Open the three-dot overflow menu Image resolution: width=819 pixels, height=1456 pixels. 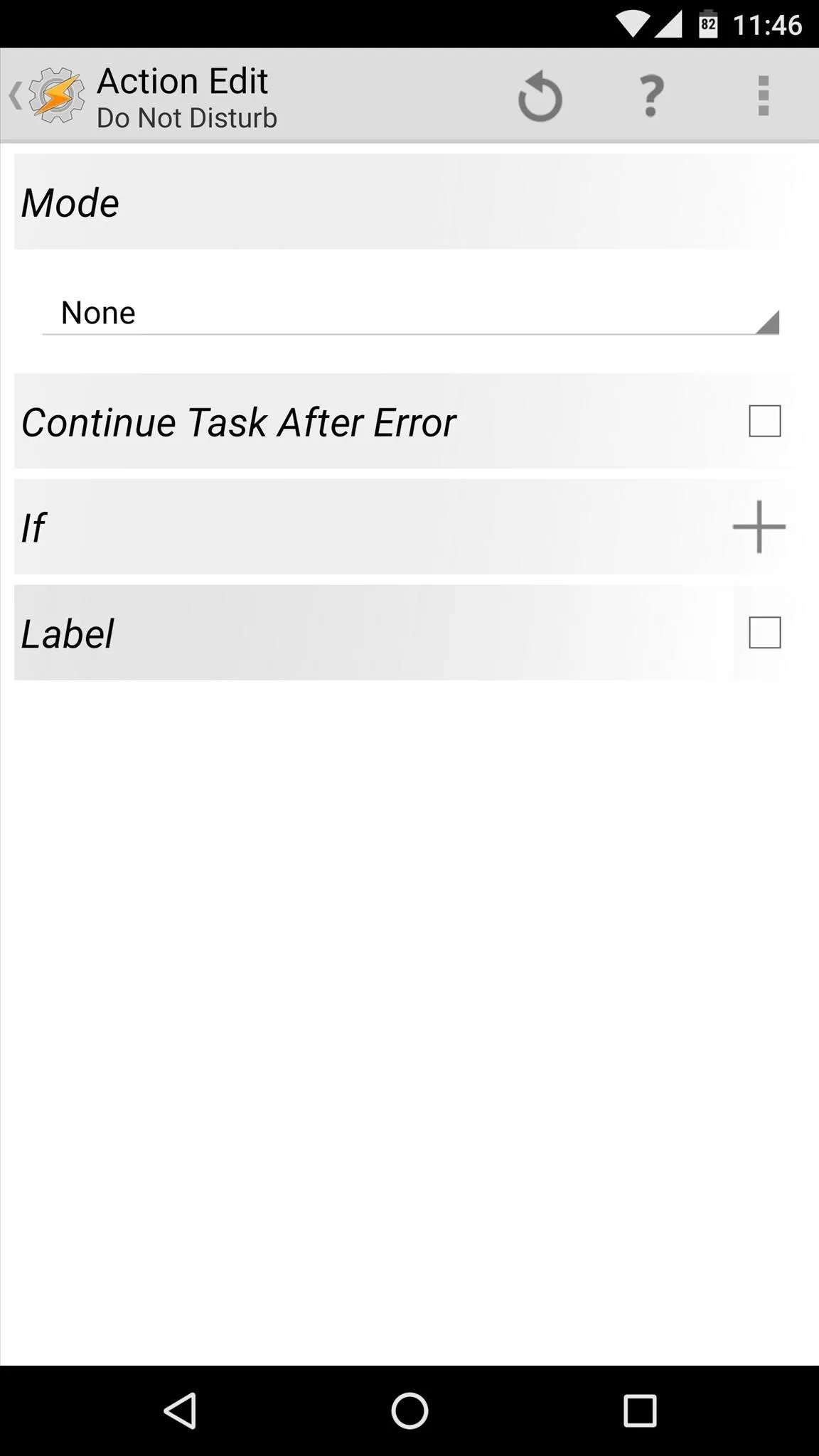coord(764,96)
